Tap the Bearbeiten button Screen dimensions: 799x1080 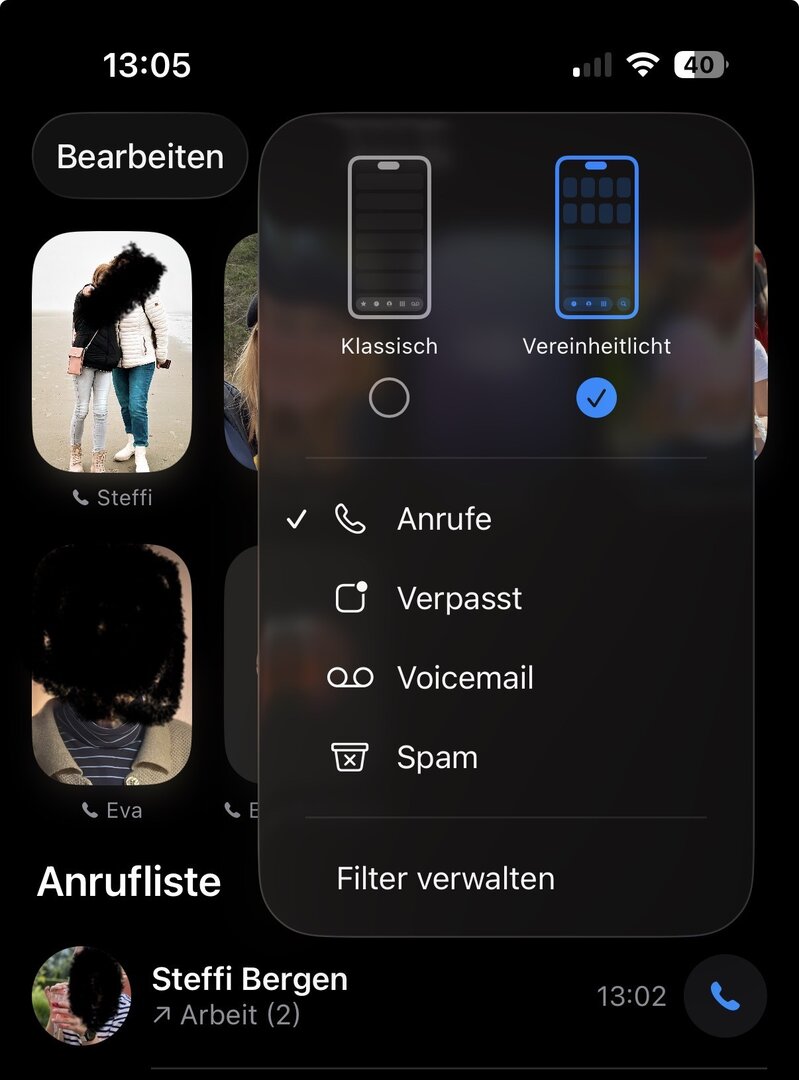pos(140,157)
